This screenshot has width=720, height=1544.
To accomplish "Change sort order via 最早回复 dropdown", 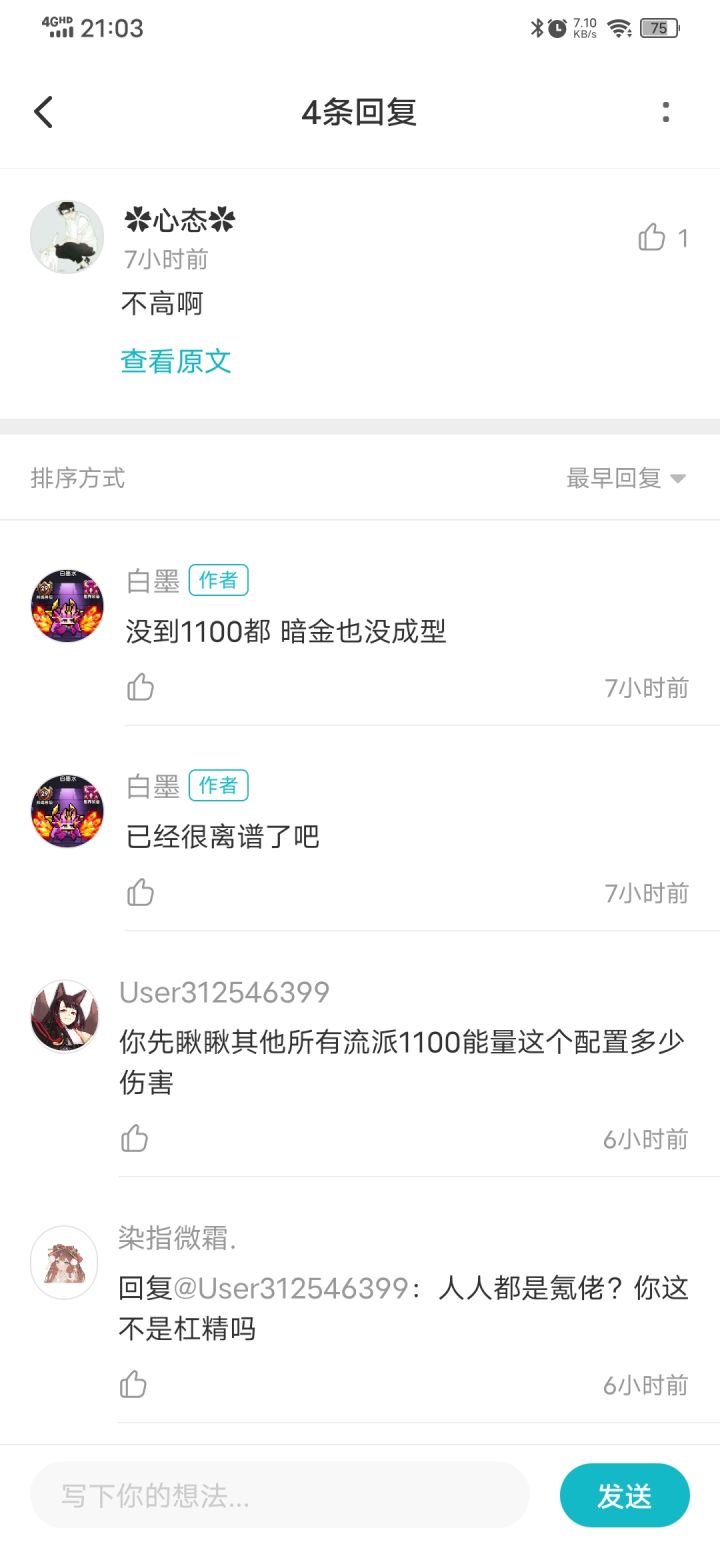I will click(x=626, y=478).
